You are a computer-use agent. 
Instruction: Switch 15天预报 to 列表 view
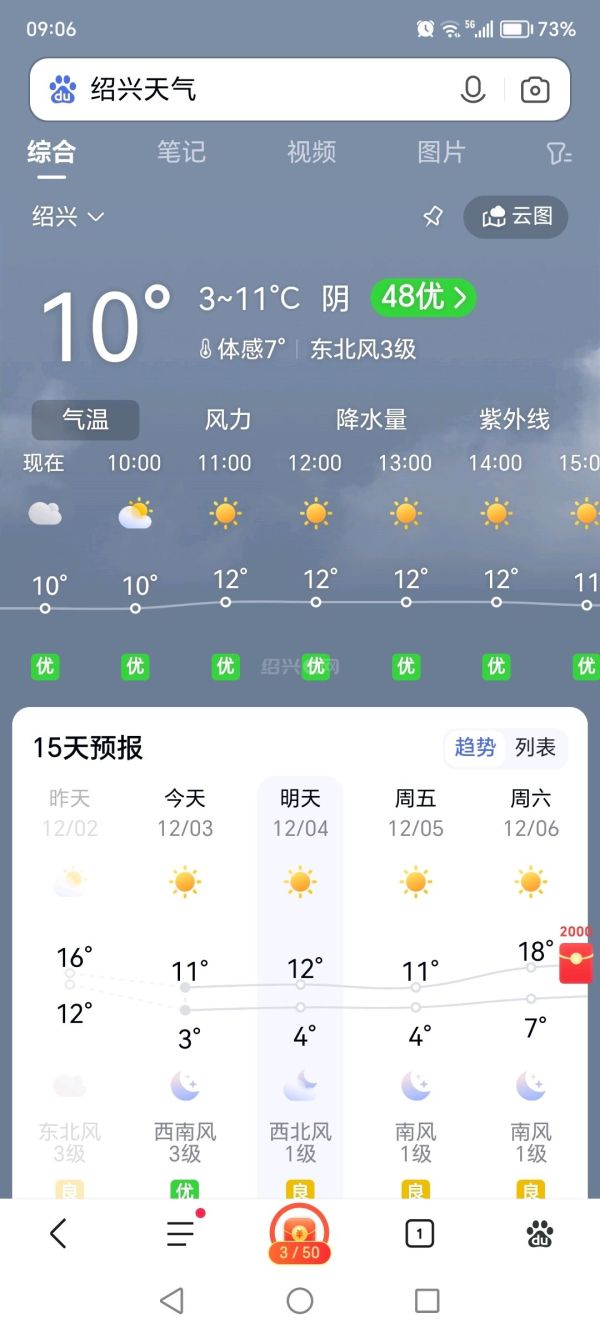point(535,747)
